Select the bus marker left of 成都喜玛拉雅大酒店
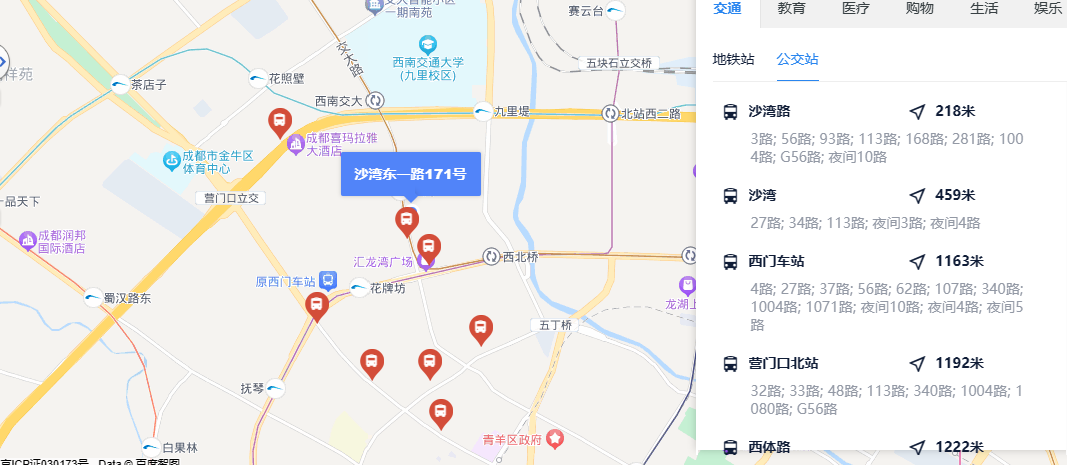 (280, 121)
